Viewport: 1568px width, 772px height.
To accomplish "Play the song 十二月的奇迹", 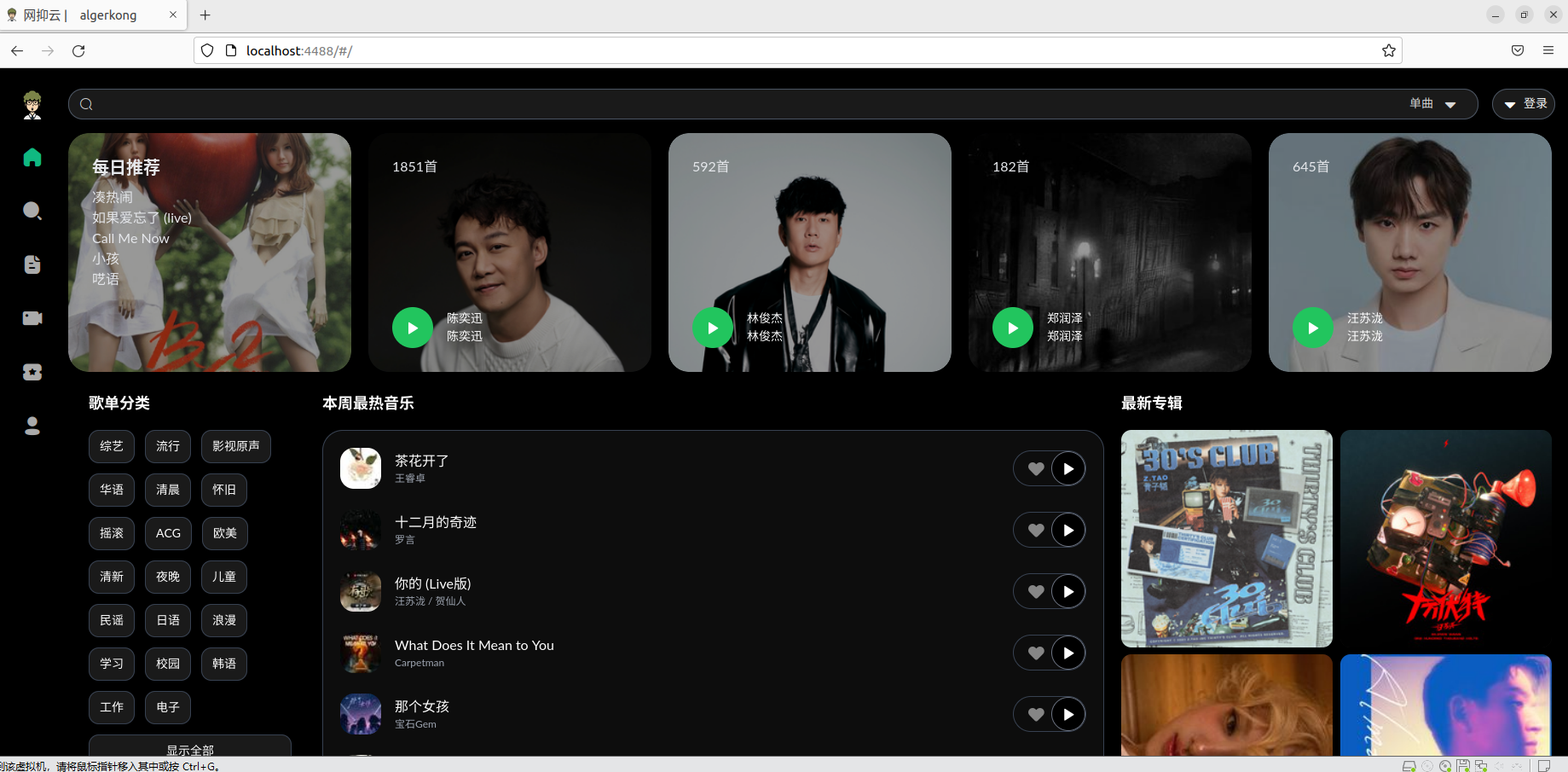I will pos(1068,530).
